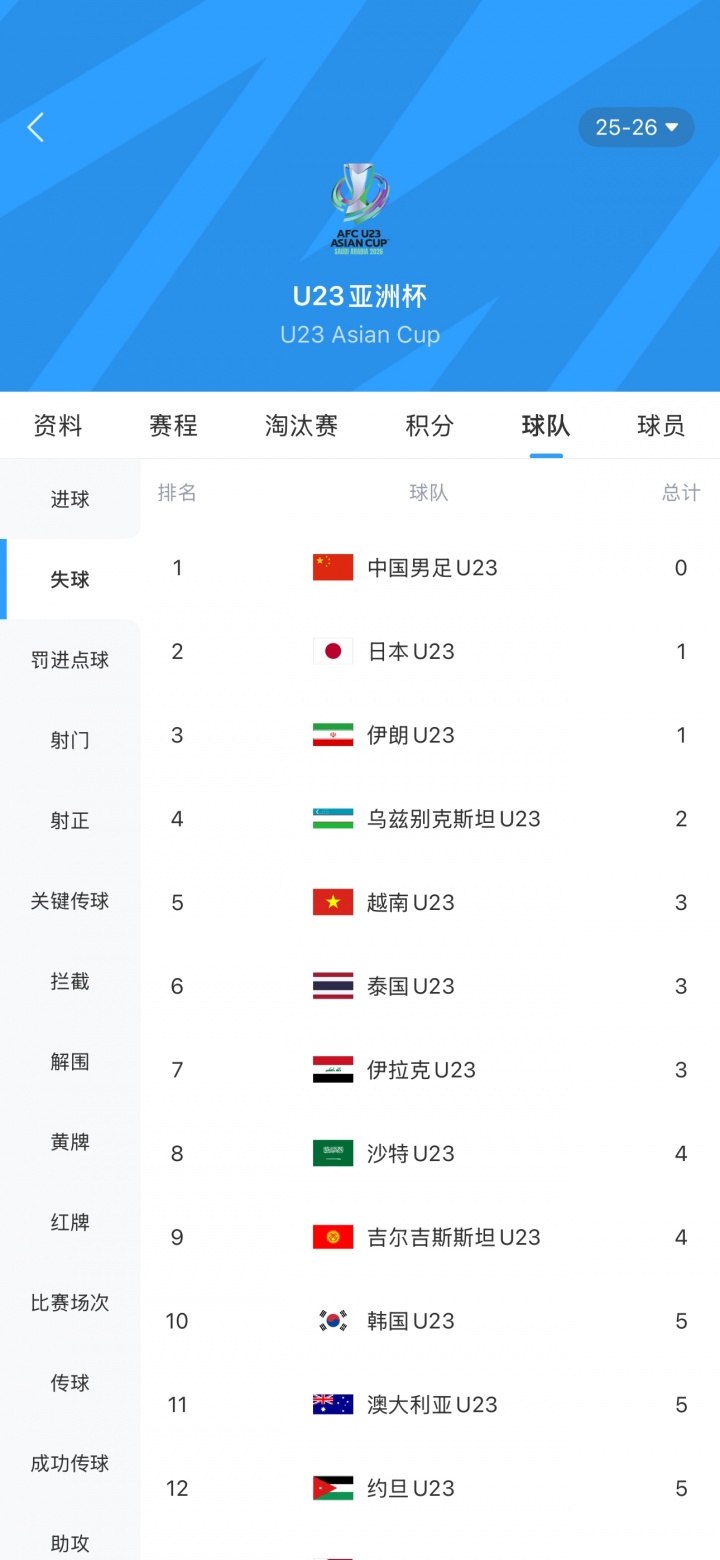This screenshot has height=1560, width=720.
Task: Switch to the 资料 tab
Action: click(x=58, y=426)
